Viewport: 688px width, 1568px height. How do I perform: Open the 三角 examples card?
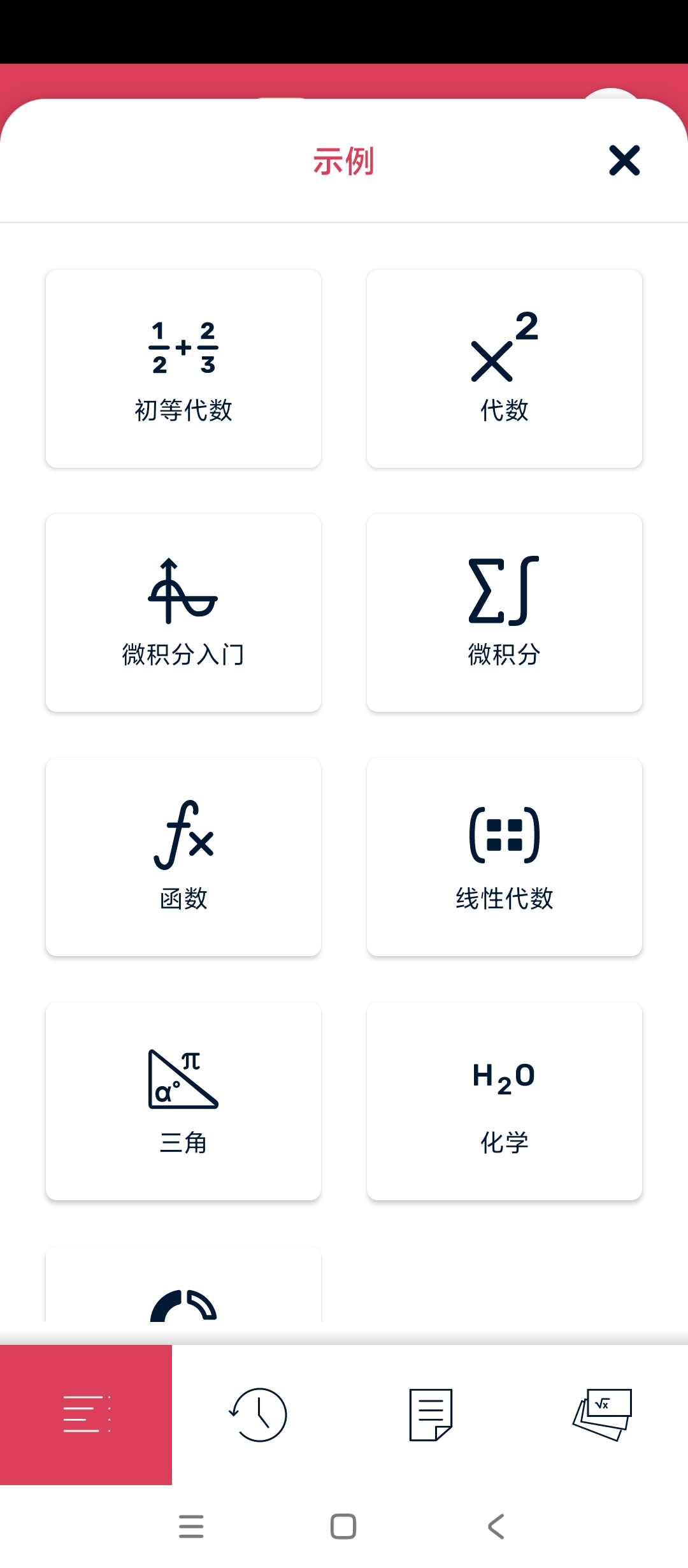click(x=183, y=1101)
